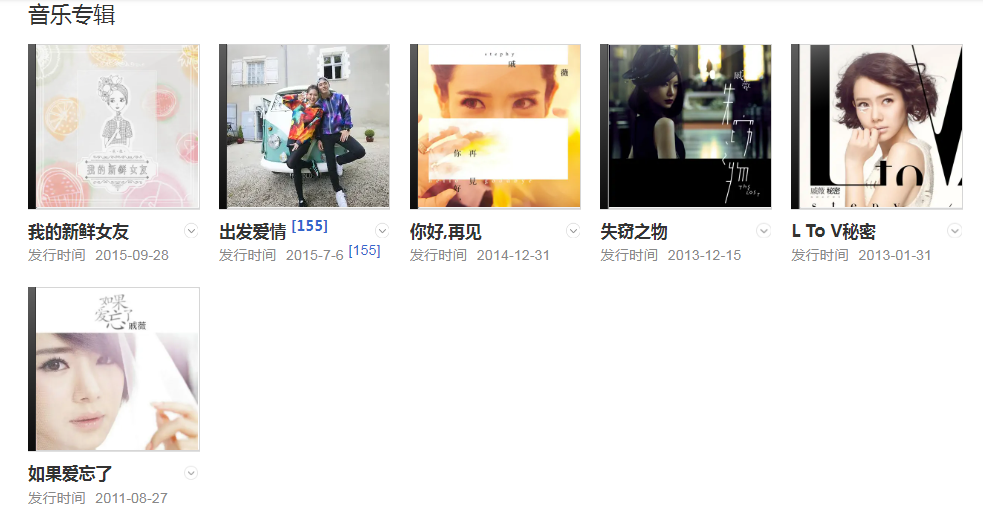Open reference [155] next to 出发爱情 title
The width and height of the screenshot is (983, 514).
(309, 227)
